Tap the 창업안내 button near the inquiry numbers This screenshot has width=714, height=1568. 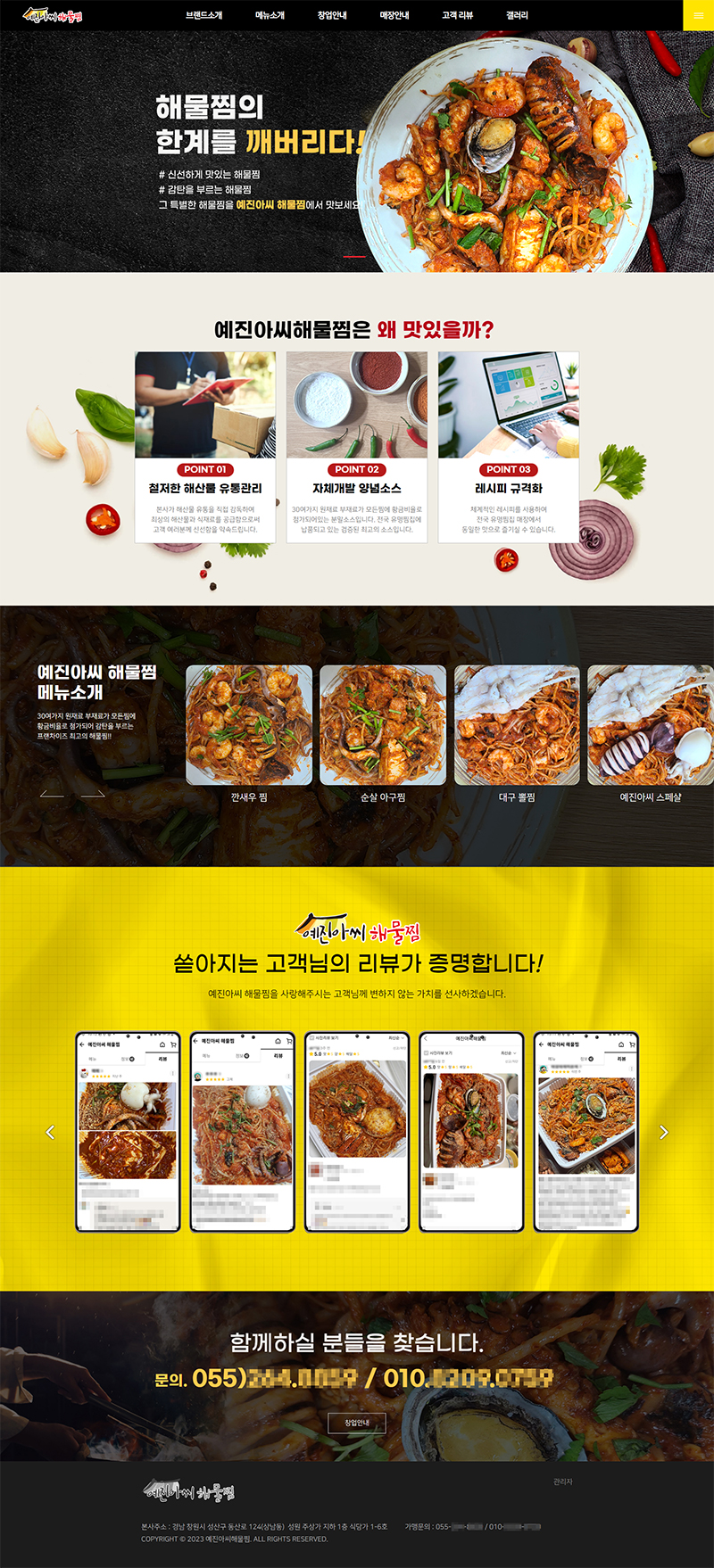click(x=357, y=1423)
